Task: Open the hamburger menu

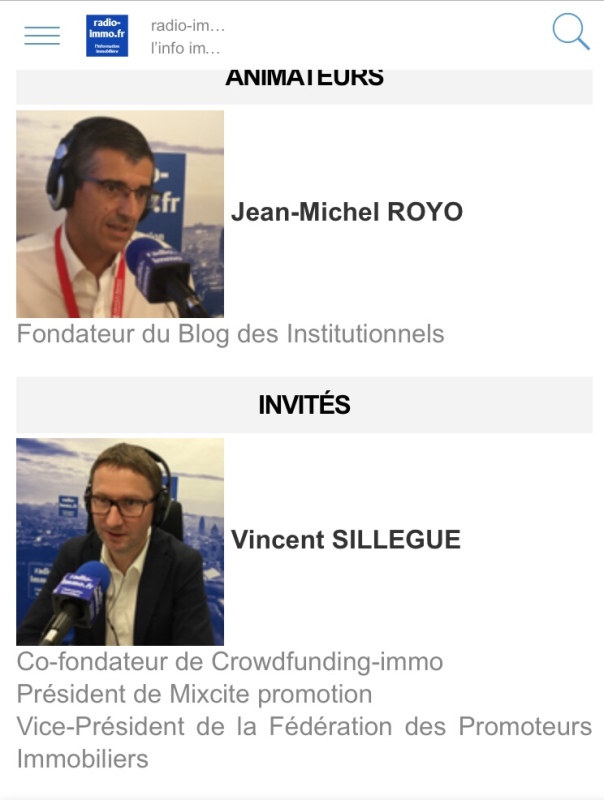Action: [x=42, y=35]
